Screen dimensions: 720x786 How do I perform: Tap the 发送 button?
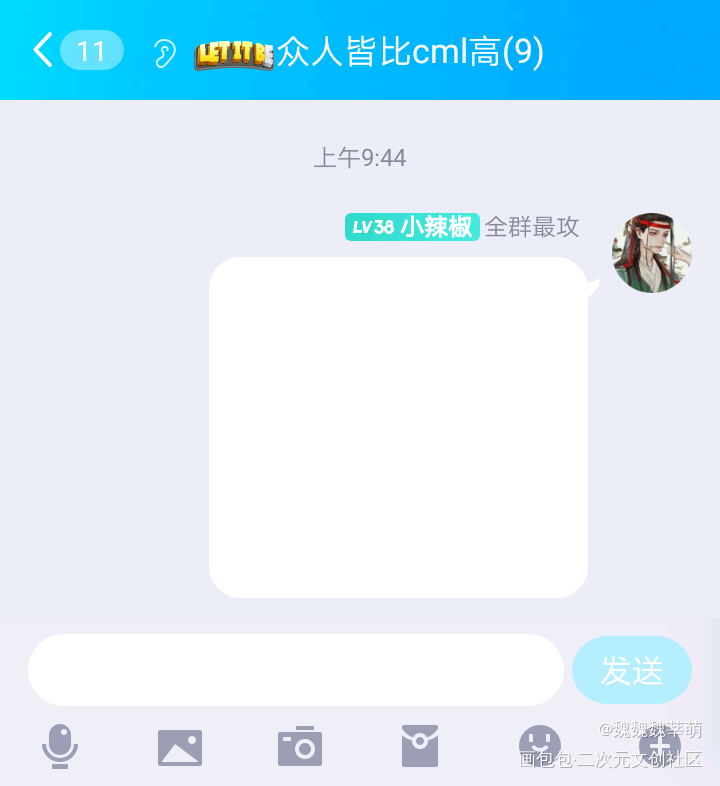click(631, 670)
